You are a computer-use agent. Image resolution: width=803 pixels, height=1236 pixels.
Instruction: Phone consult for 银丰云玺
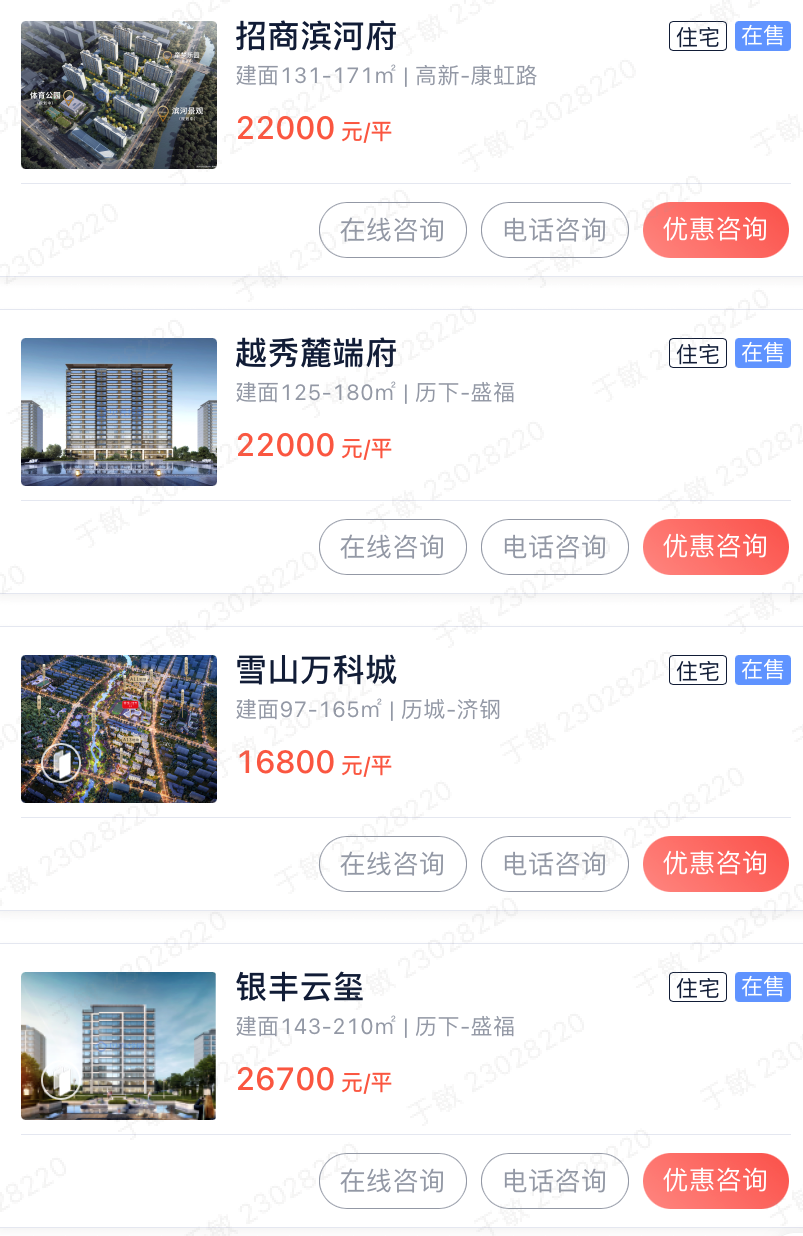pyautogui.click(x=555, y=1181)
